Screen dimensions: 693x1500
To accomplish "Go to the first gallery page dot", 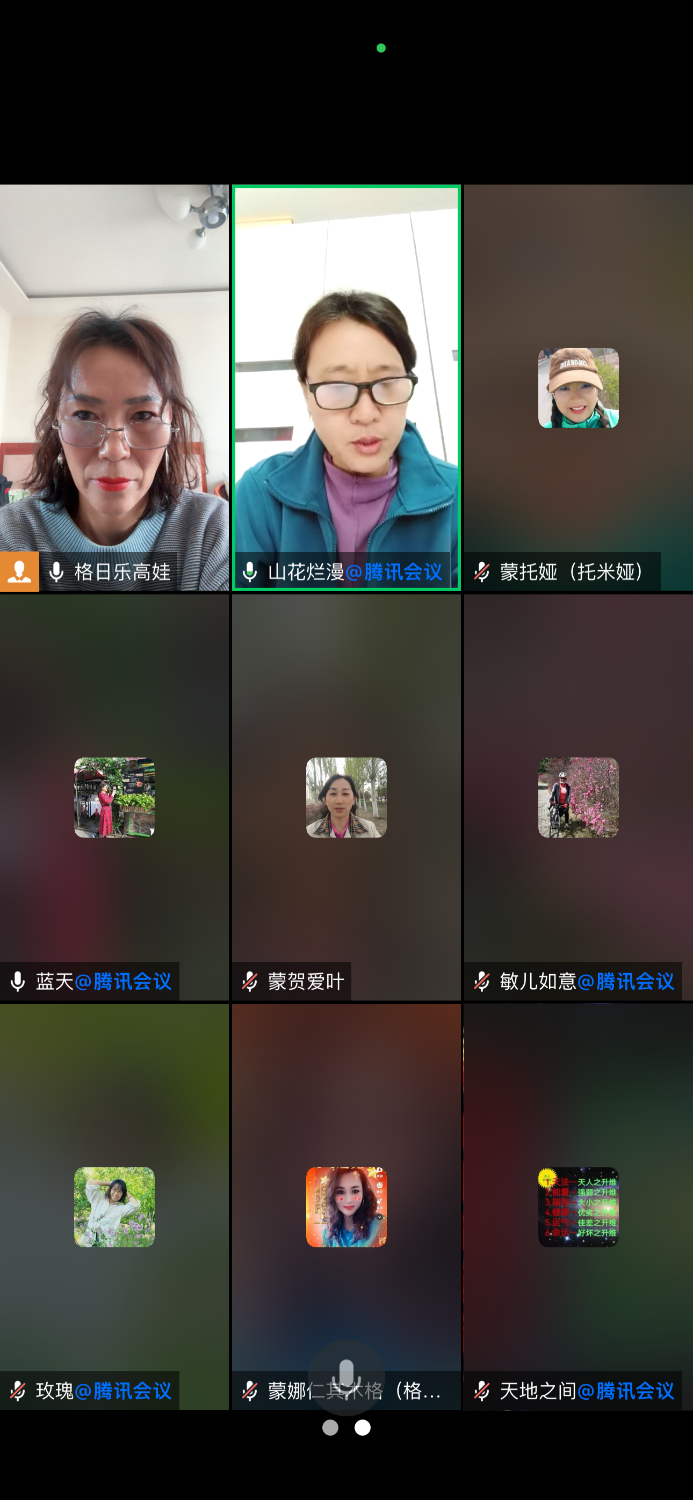I will coord(330,1428).
